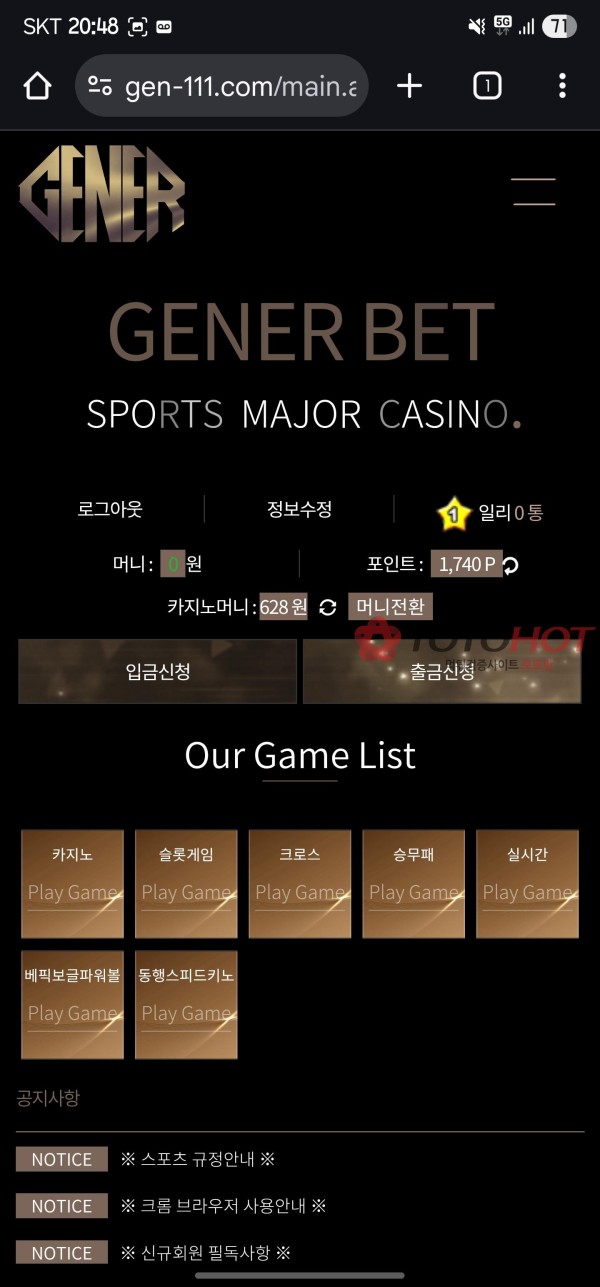The width and height of the screenshot is (600, 1287).
Task: Refresh the 카지노머니 balance
Action: click(x=327, y=607)
